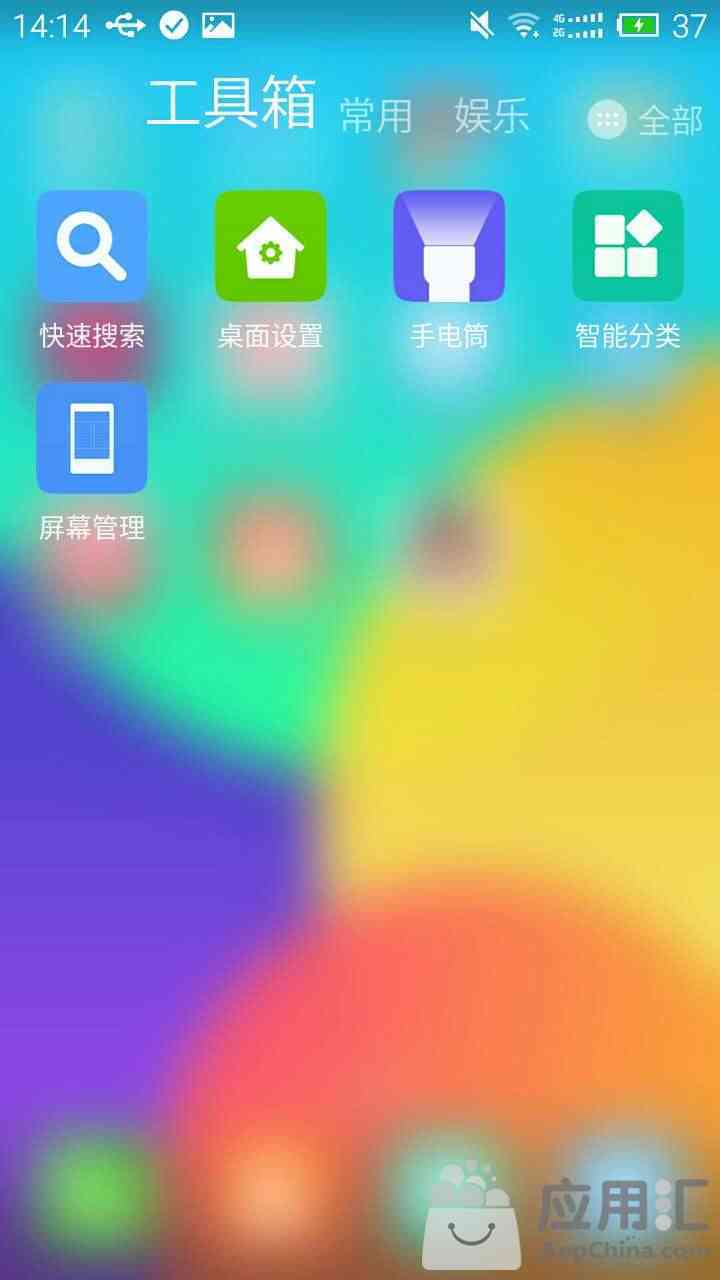Switch to the 娱乐 tab
The image size is (720, 1280).
(x=491, y=116)
